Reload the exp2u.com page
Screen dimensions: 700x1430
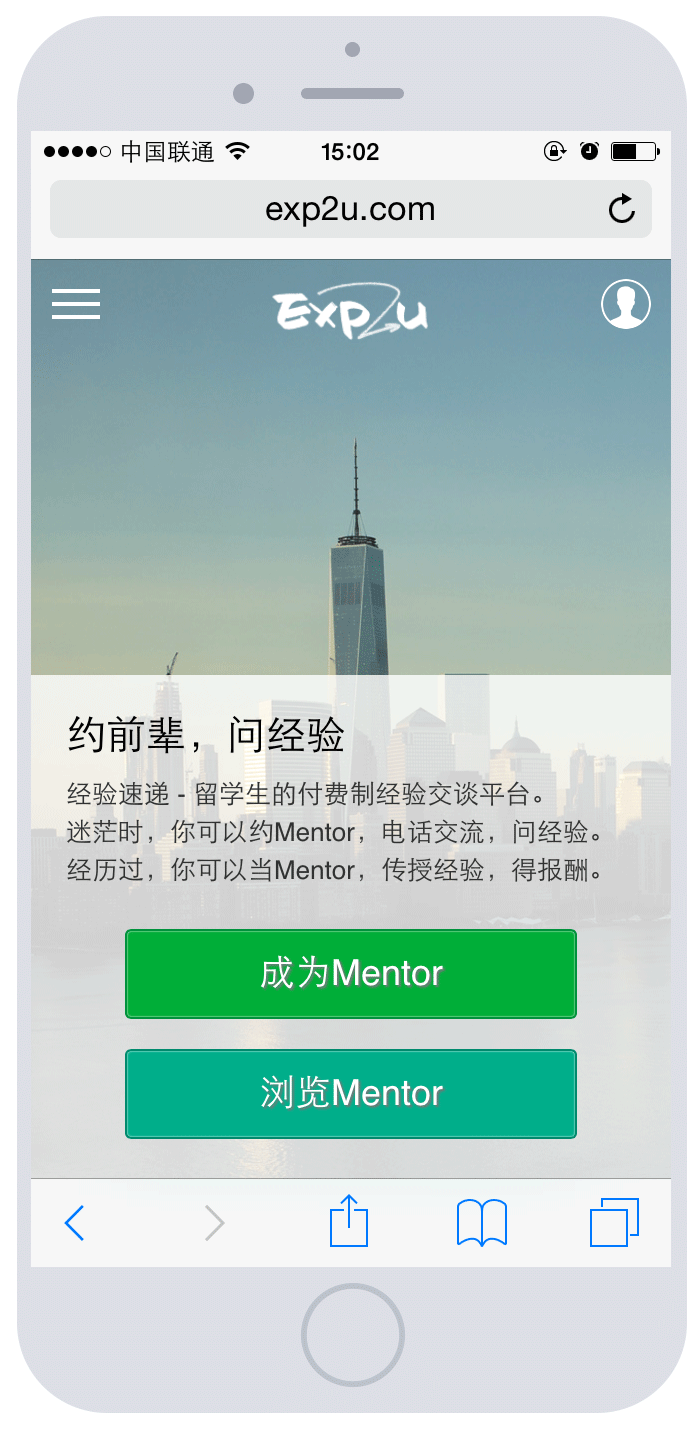[621, 209]
